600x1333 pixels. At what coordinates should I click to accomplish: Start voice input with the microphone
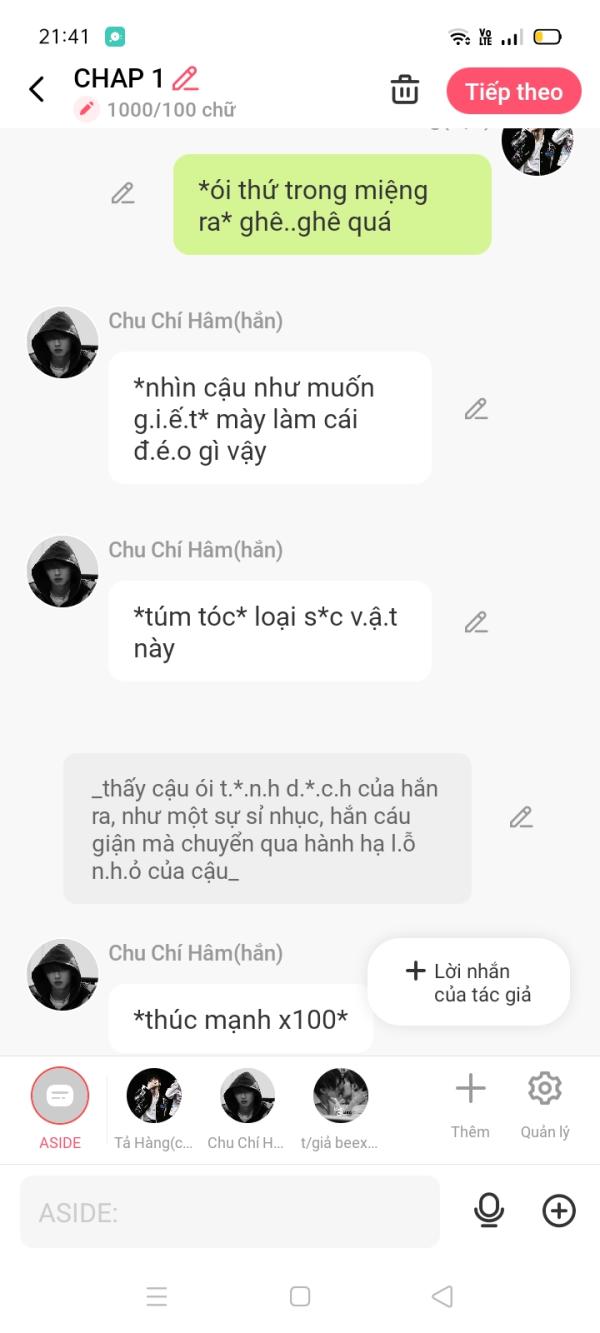coord(489,1211)
